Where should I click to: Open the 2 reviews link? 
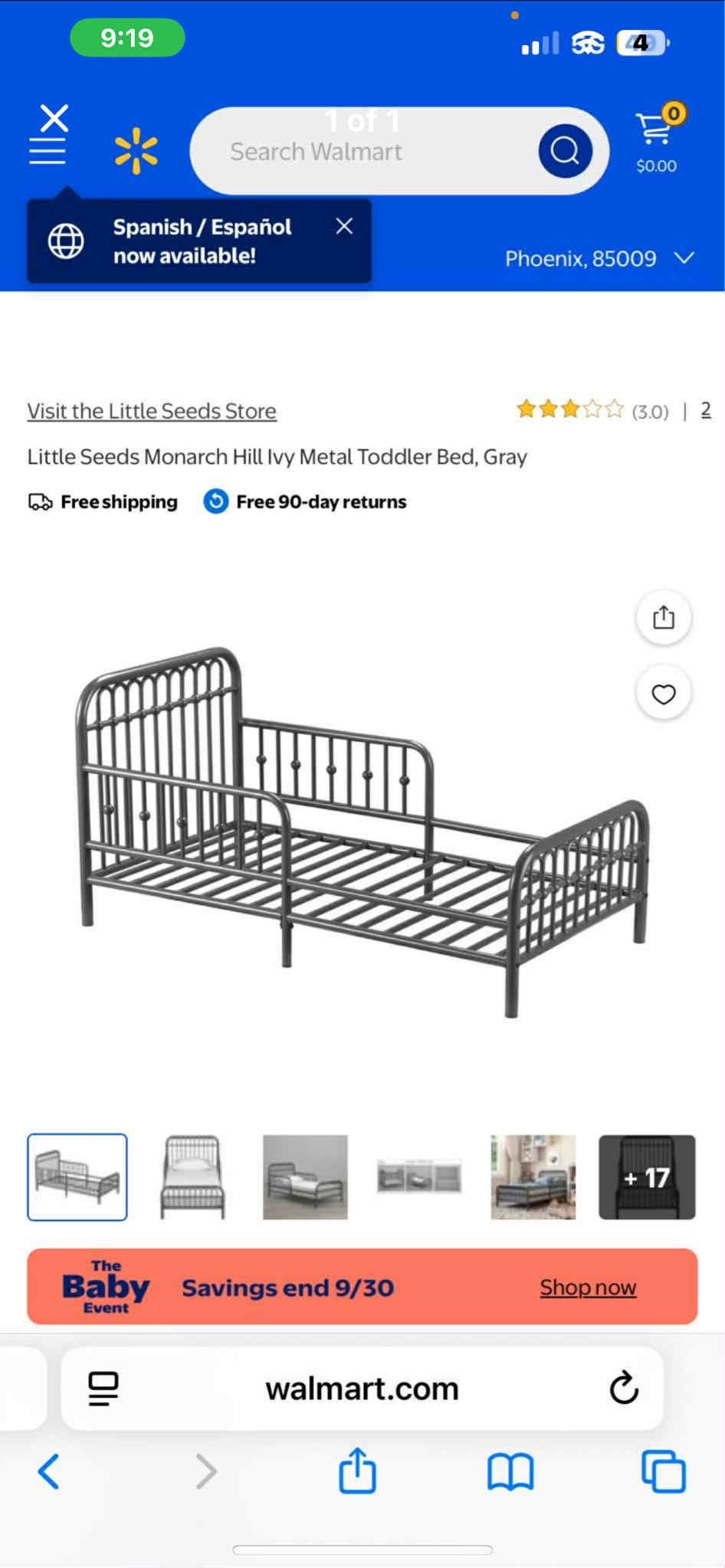pos(706,410)
